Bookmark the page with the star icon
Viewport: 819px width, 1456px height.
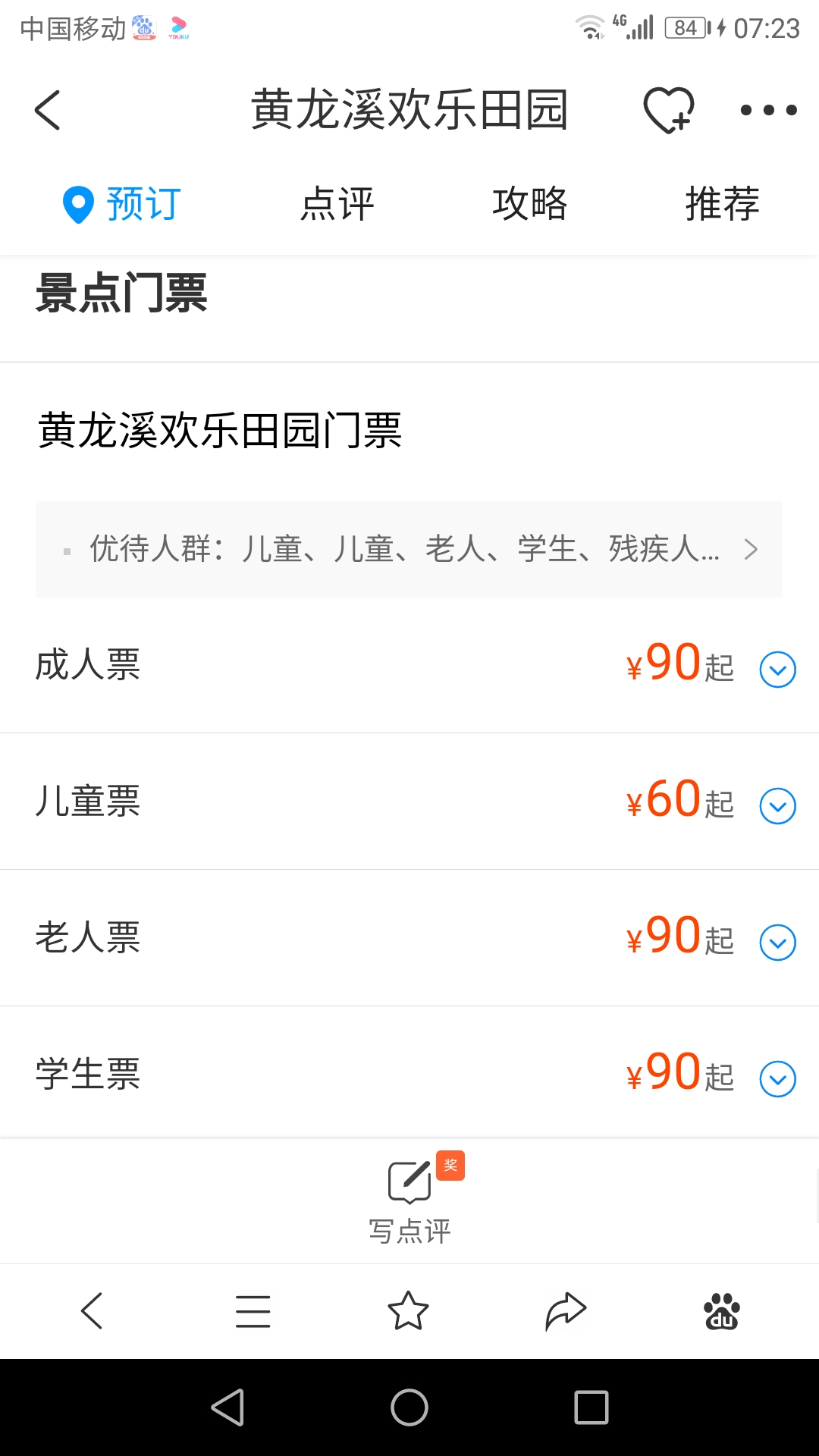tap(408, 1311)
